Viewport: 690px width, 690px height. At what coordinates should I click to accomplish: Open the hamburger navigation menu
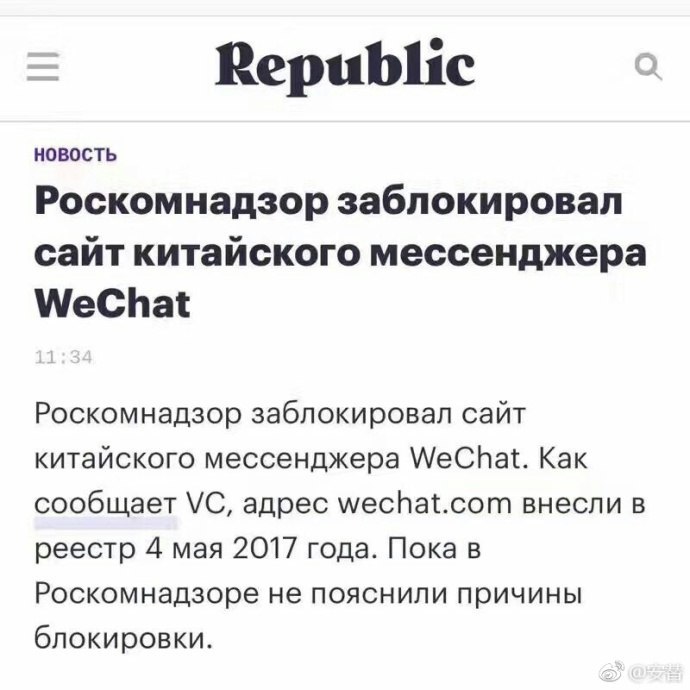click(x=43, y=69)
